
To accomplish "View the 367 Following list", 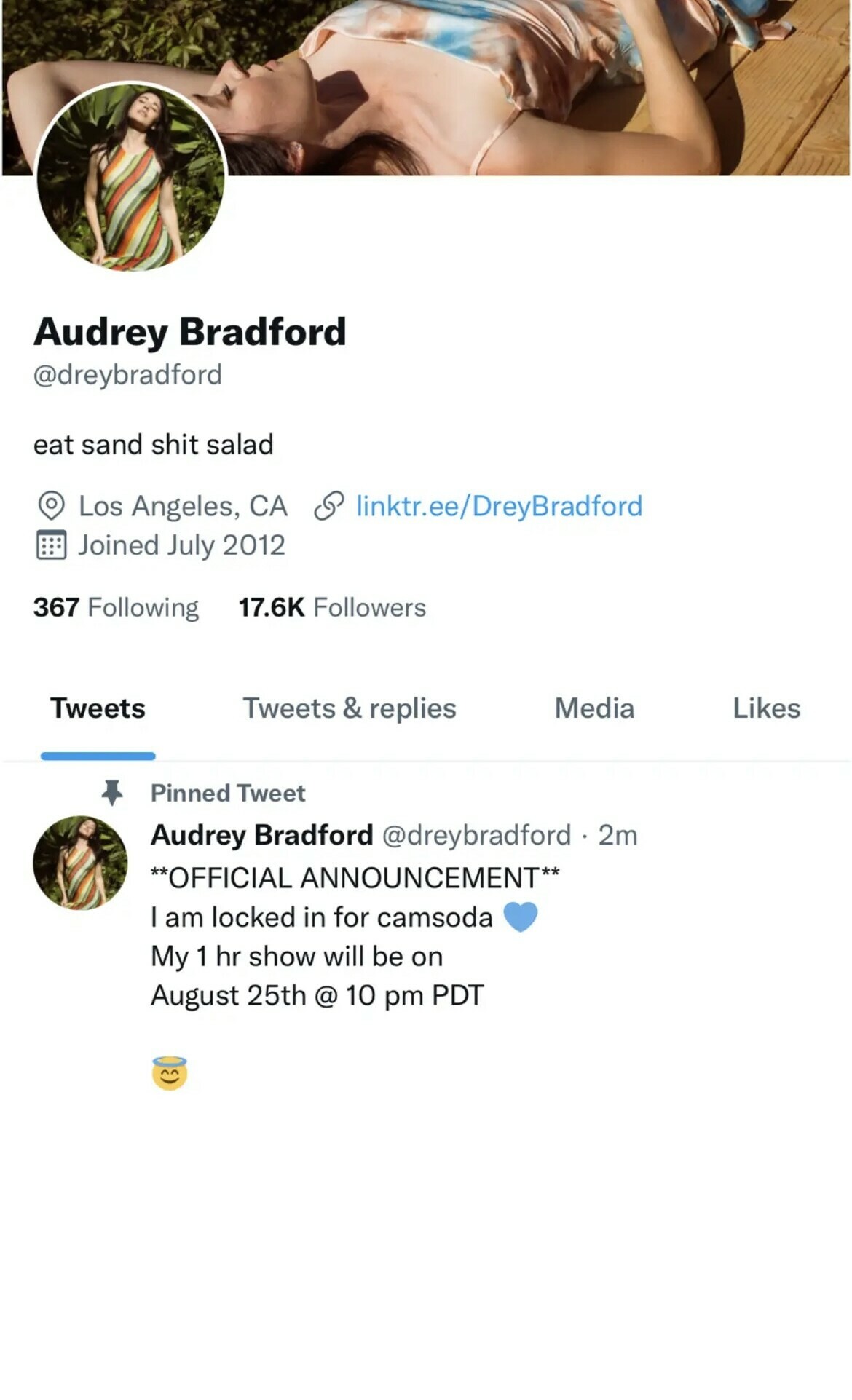I will tap(116, 607).
